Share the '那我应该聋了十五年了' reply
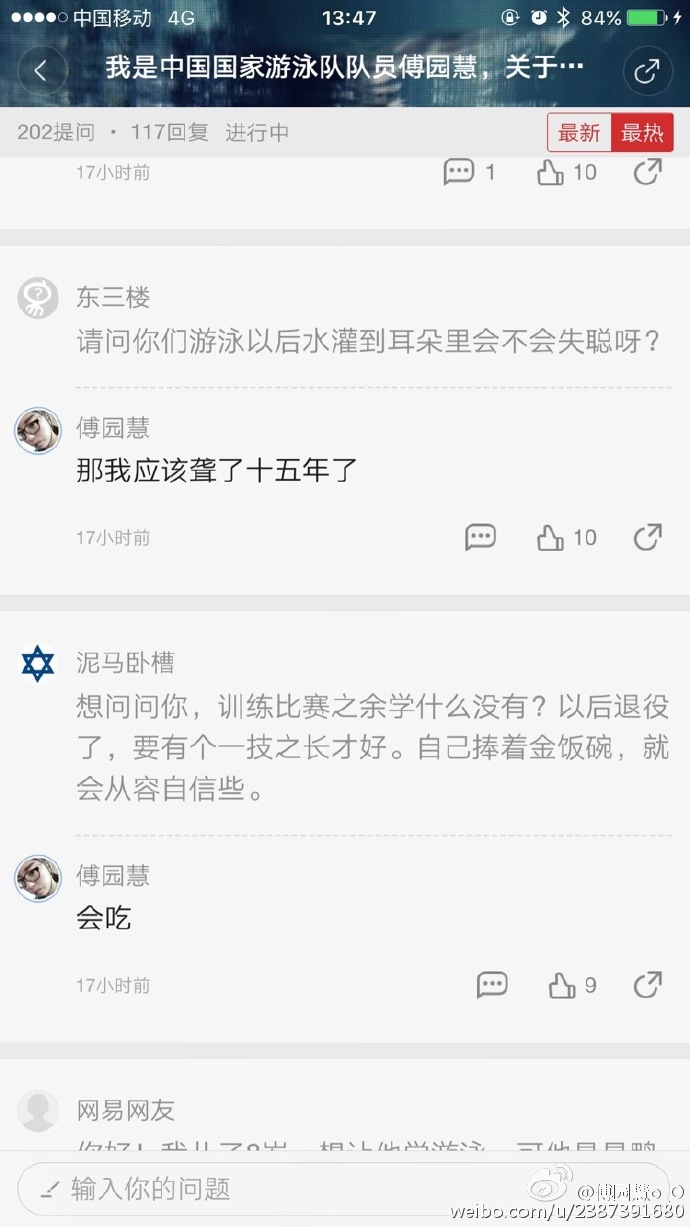 [x=648, y=537]
